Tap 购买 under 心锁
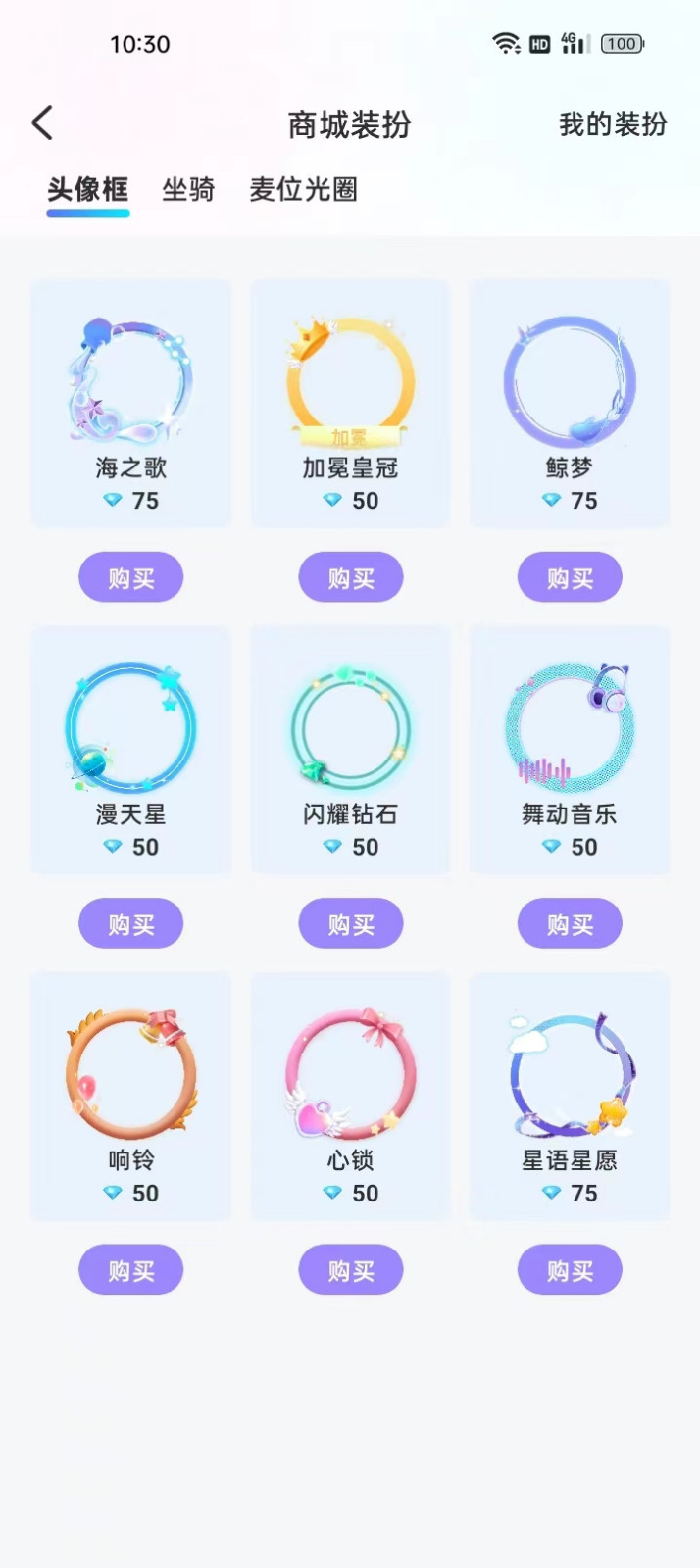 pyautogui.click(x=351, y=1270)
